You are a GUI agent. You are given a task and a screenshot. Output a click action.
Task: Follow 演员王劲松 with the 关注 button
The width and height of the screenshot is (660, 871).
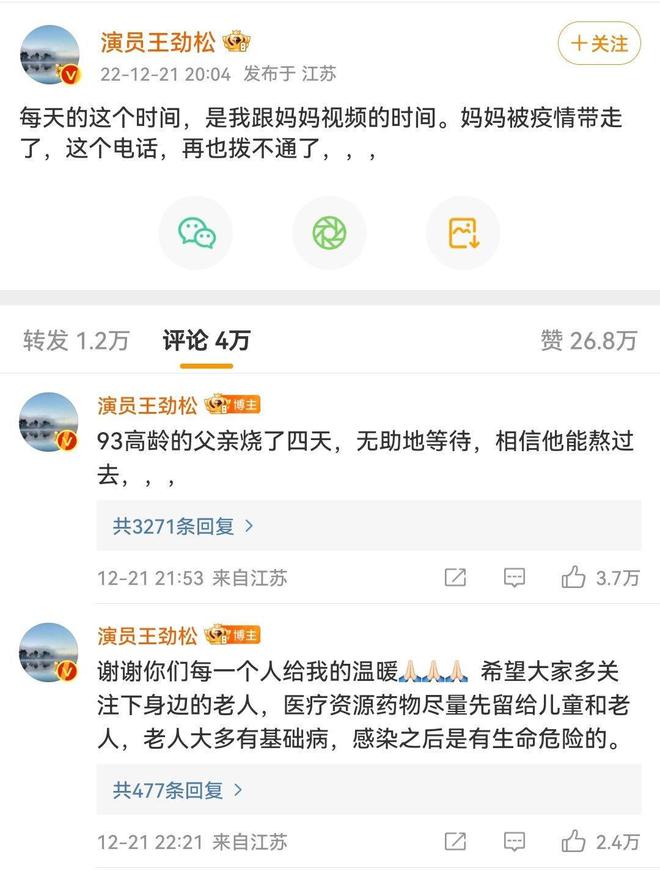point(599,44)
